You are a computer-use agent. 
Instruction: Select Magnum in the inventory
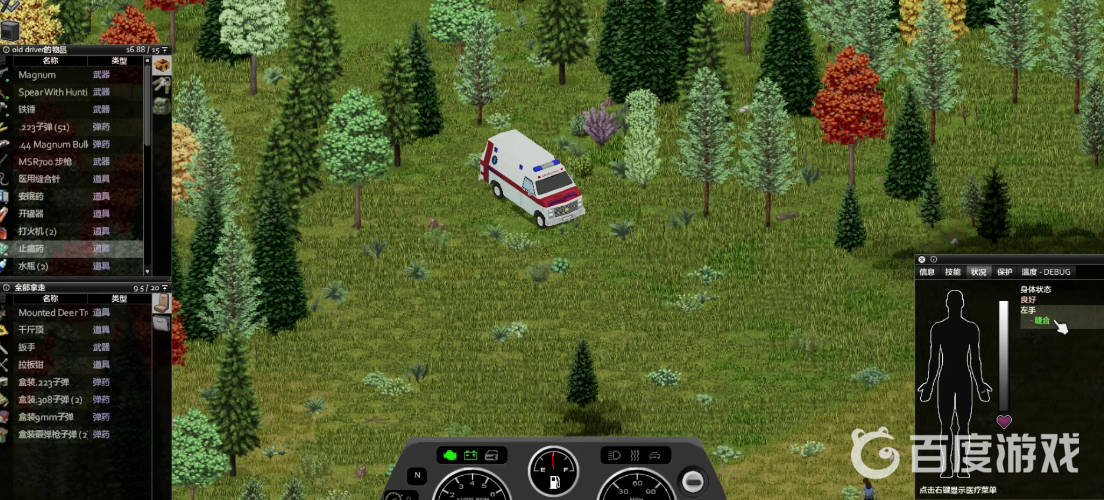click(60, 75)
